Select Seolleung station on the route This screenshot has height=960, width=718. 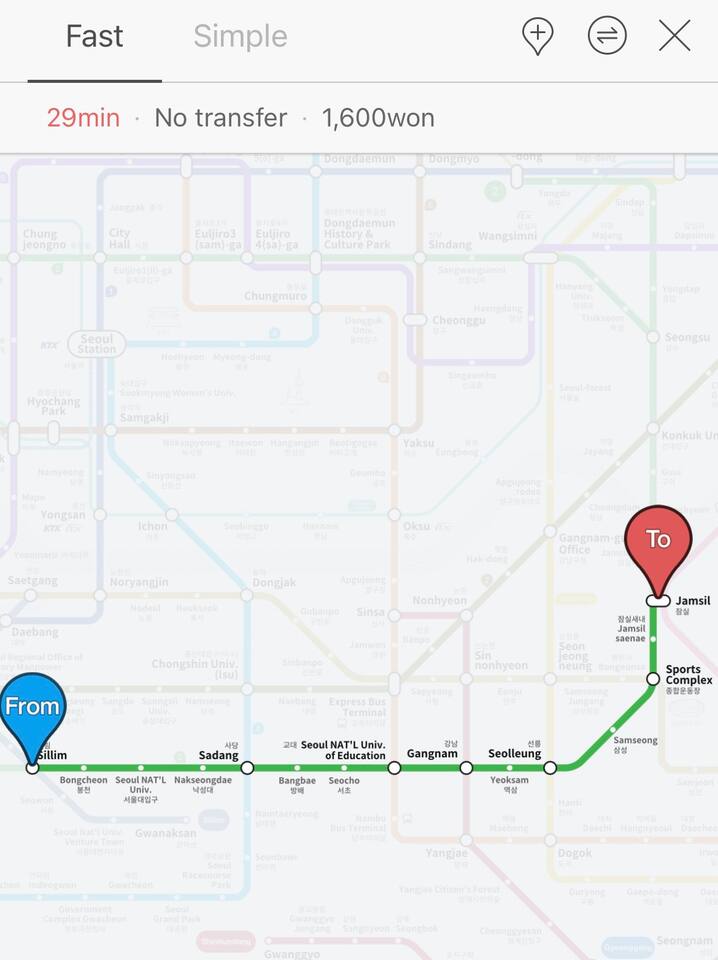click(x=551, y=767)
